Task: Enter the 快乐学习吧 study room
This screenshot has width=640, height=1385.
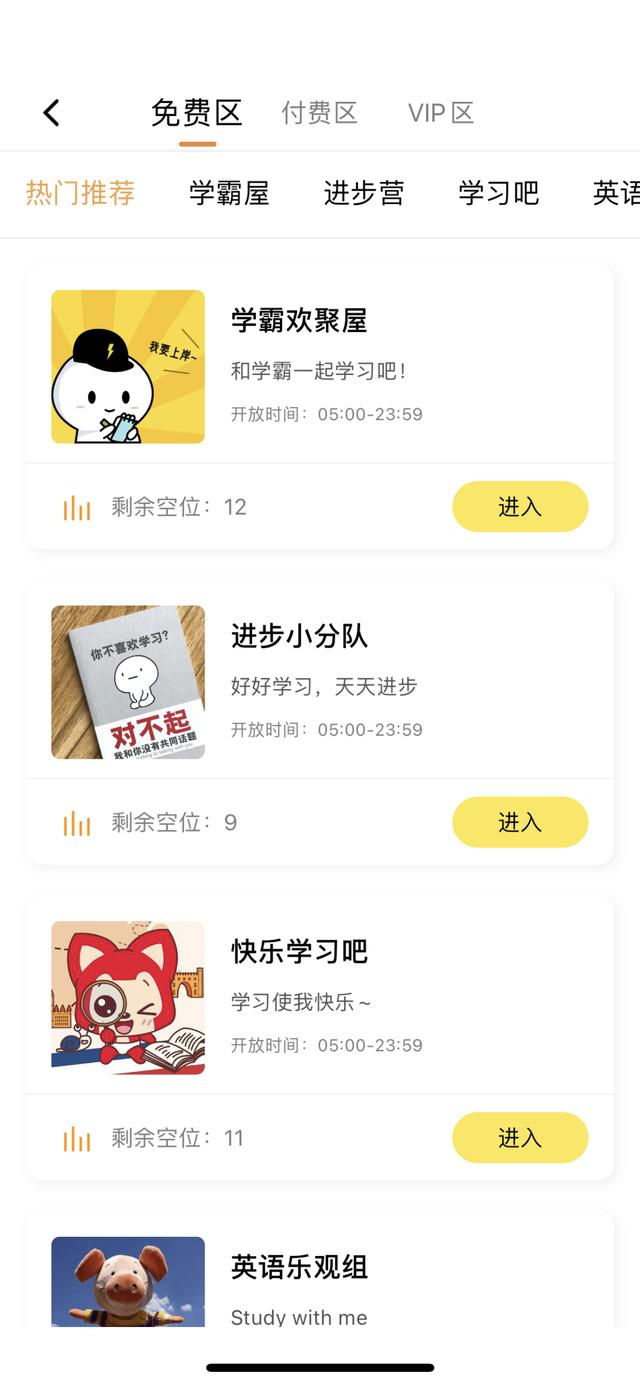Action: (520, 1138)
